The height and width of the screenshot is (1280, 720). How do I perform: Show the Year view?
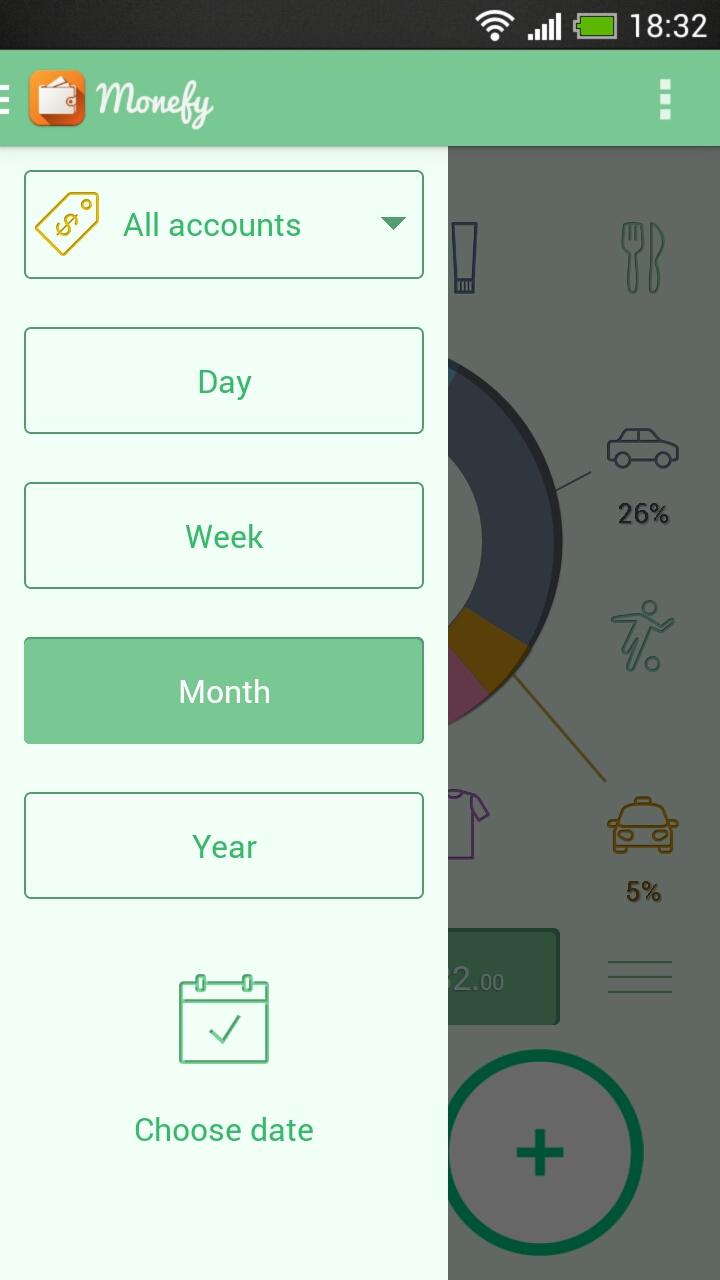[224, 846]
